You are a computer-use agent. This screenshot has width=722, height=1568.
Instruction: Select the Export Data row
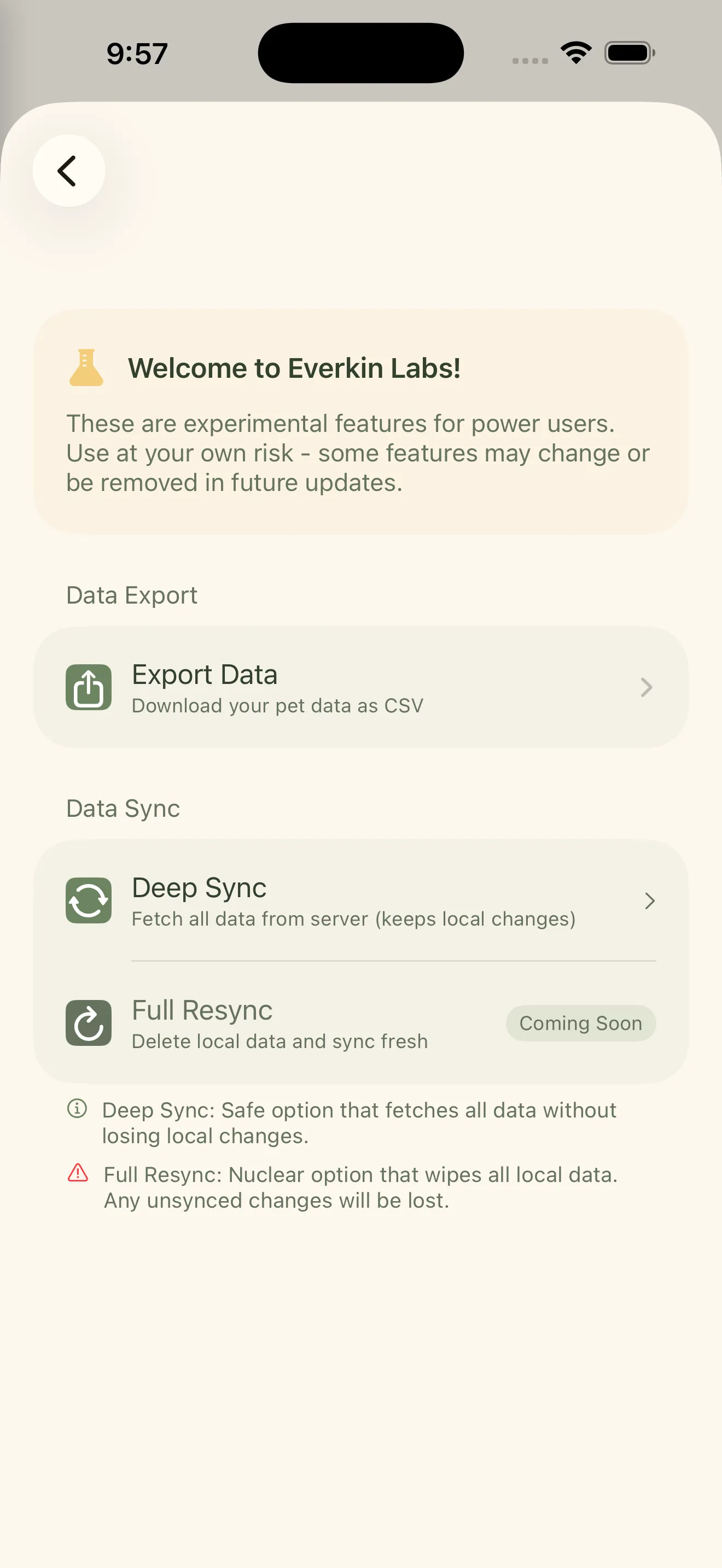click(x=361, y=687)
